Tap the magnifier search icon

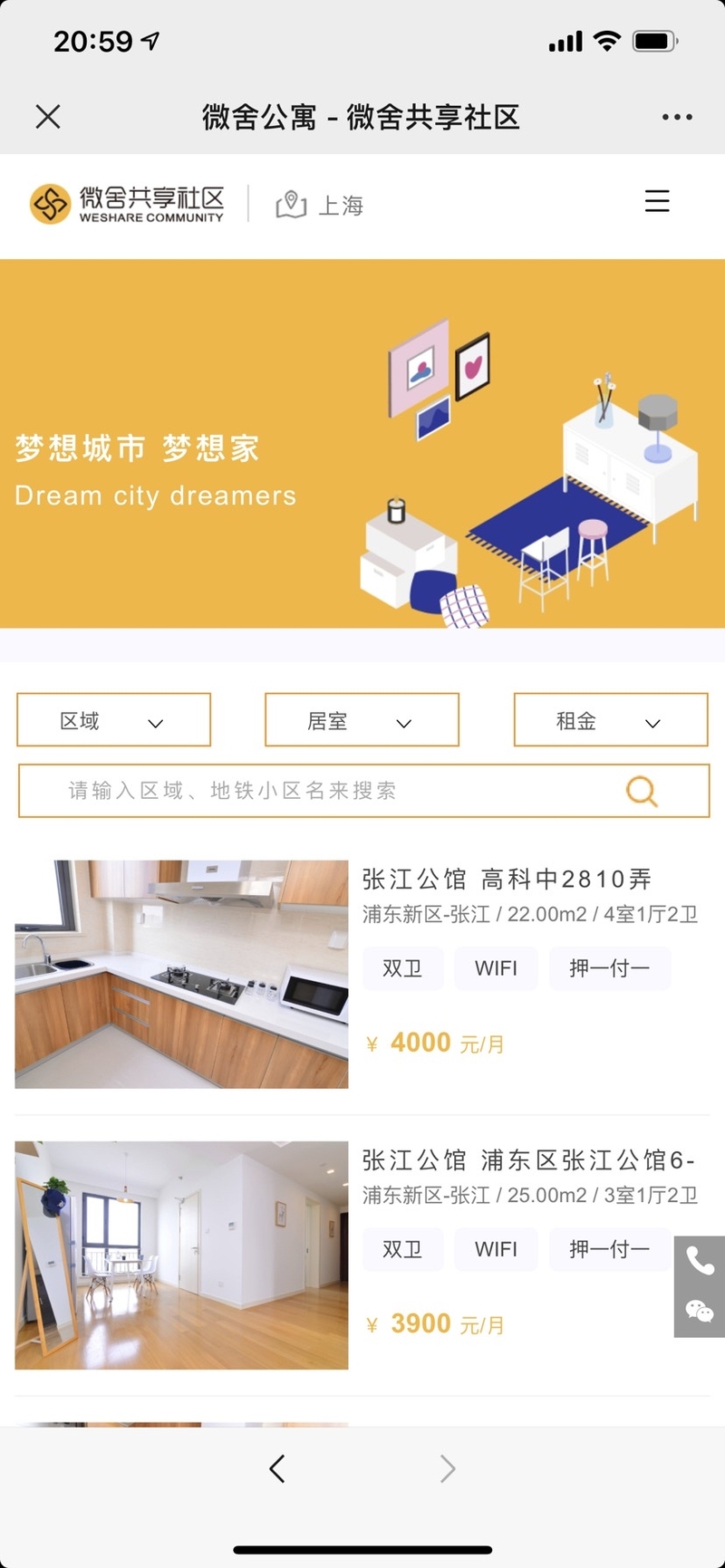point(642,792)
